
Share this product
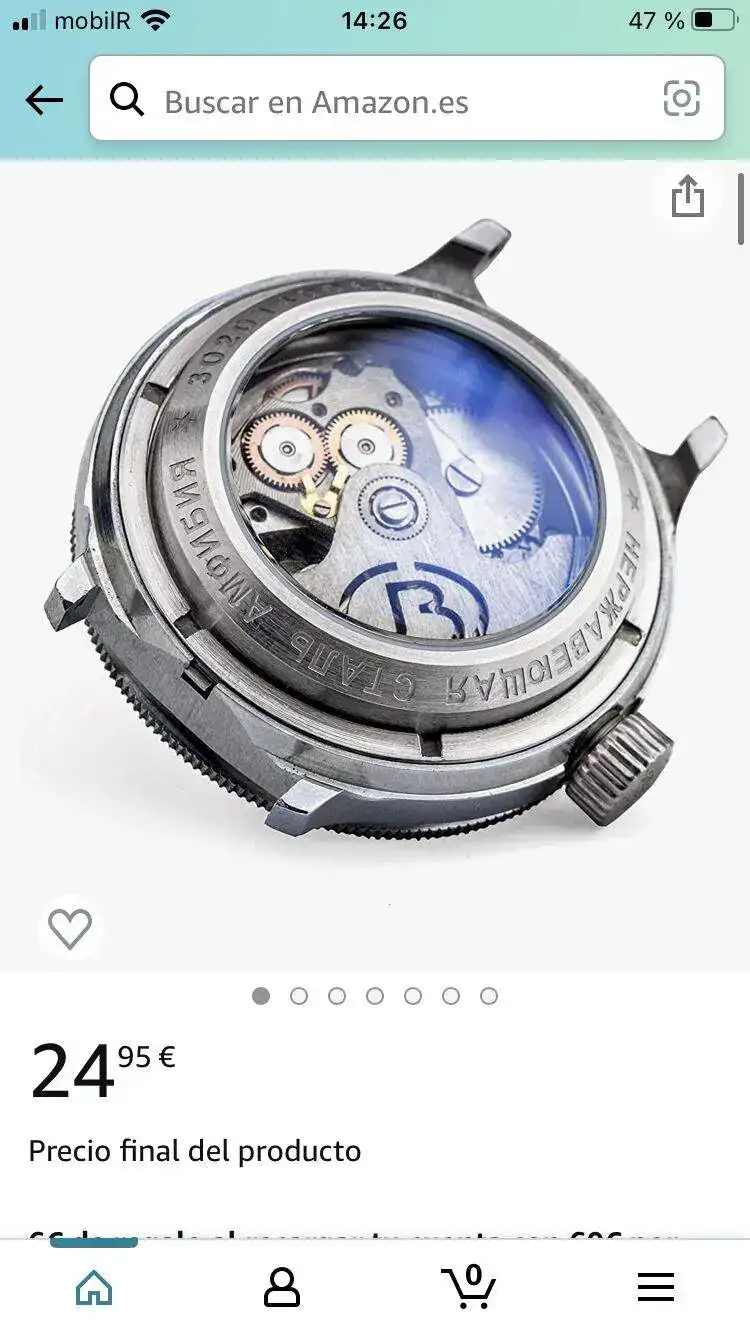coord(688,197)
